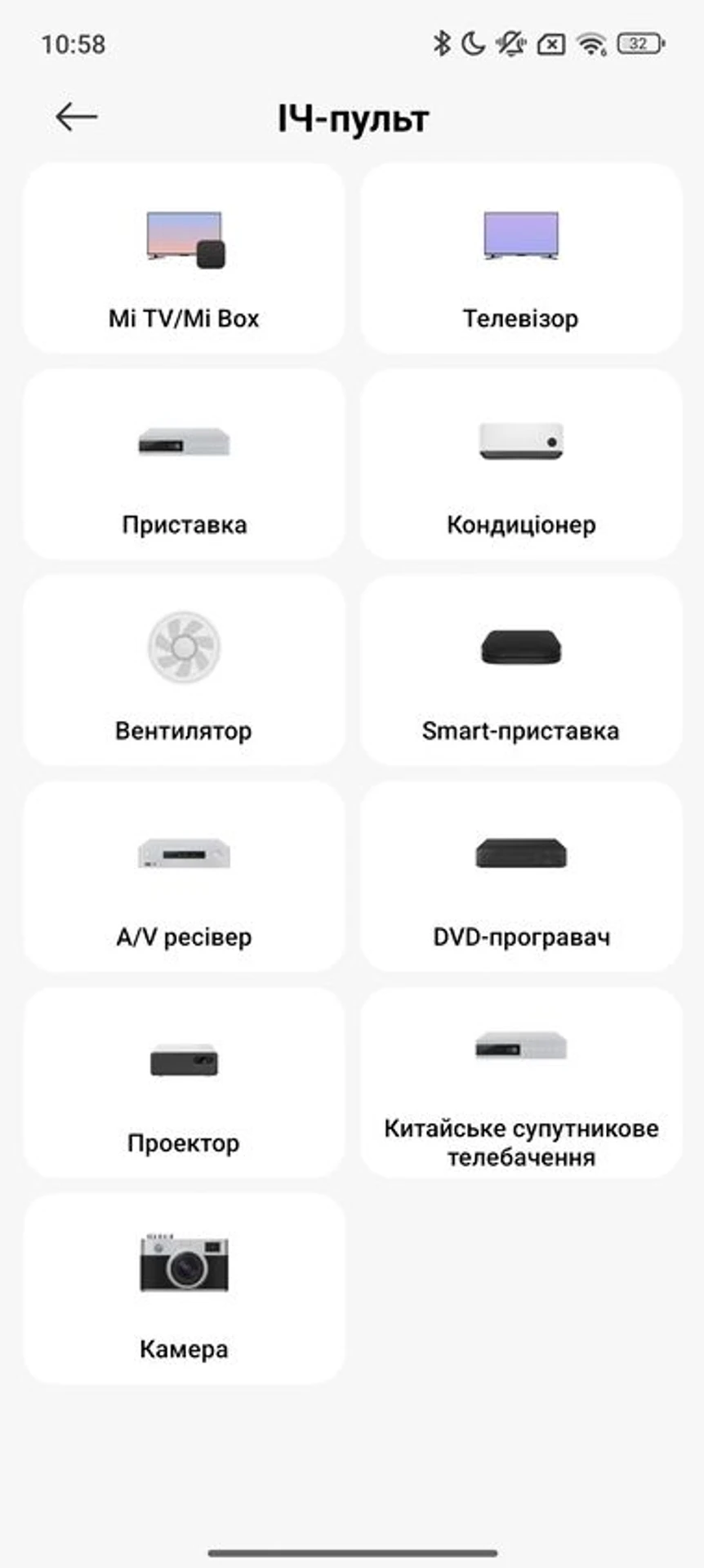Go back using the arrow icon
The width and height of the screenshot is (704, 1568).
76,118
